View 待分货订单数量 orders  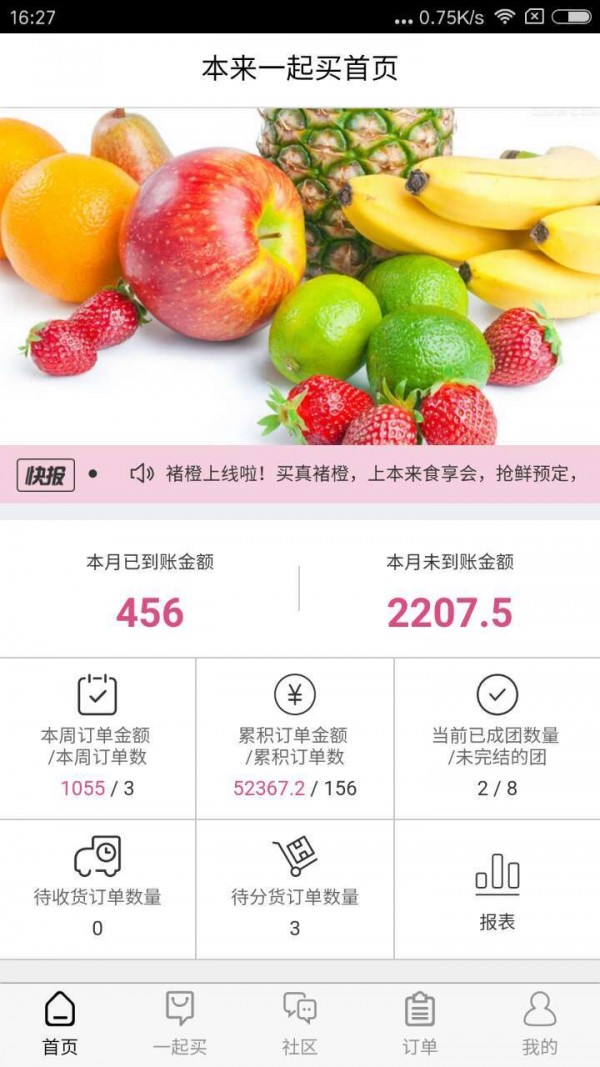coord(295,890)
